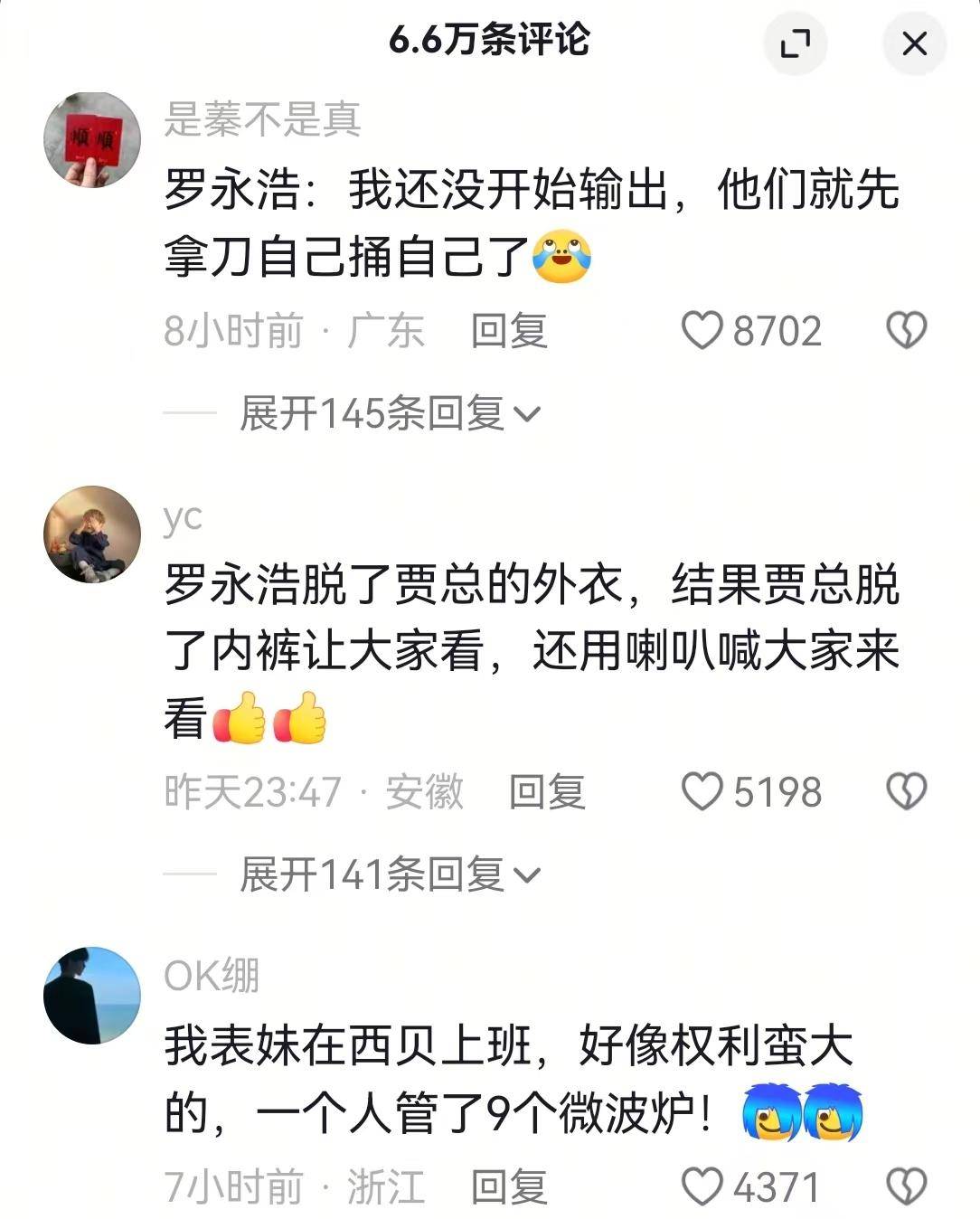Open yc's profile avatar
Image resolution: width=980 pixels, height=1219 pixels.
92,534
